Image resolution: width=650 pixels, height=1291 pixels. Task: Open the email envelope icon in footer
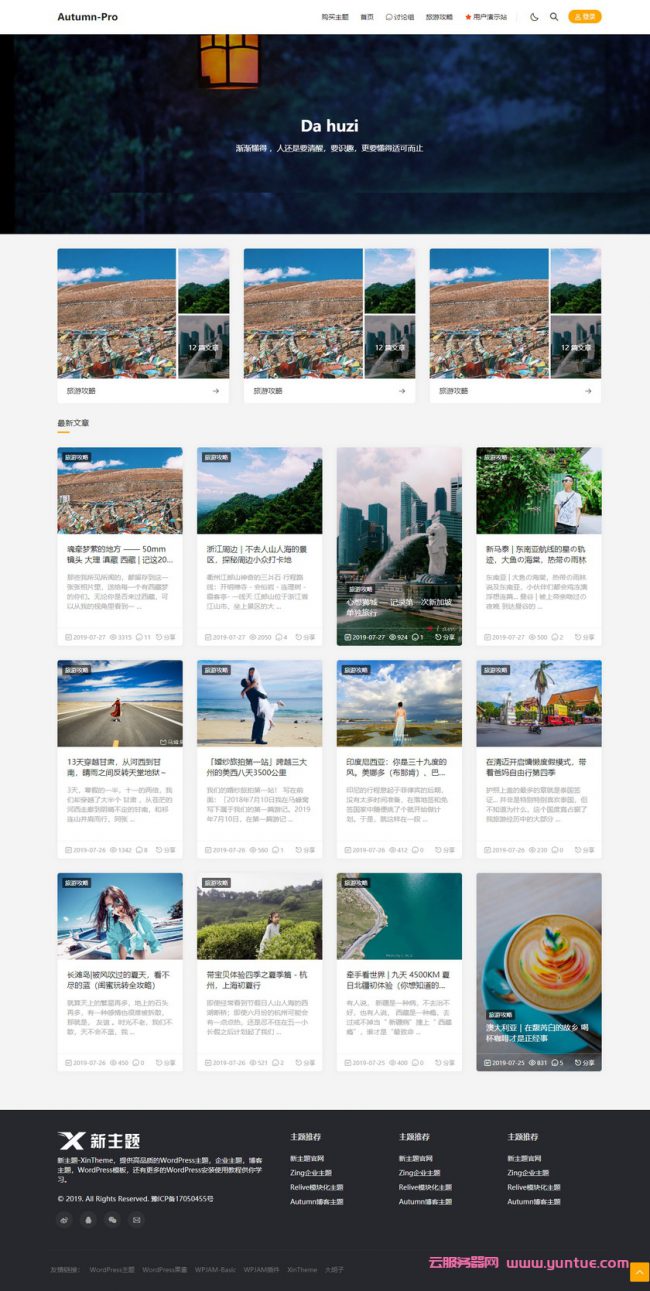pyautogui.click(x=137, y=1220)
